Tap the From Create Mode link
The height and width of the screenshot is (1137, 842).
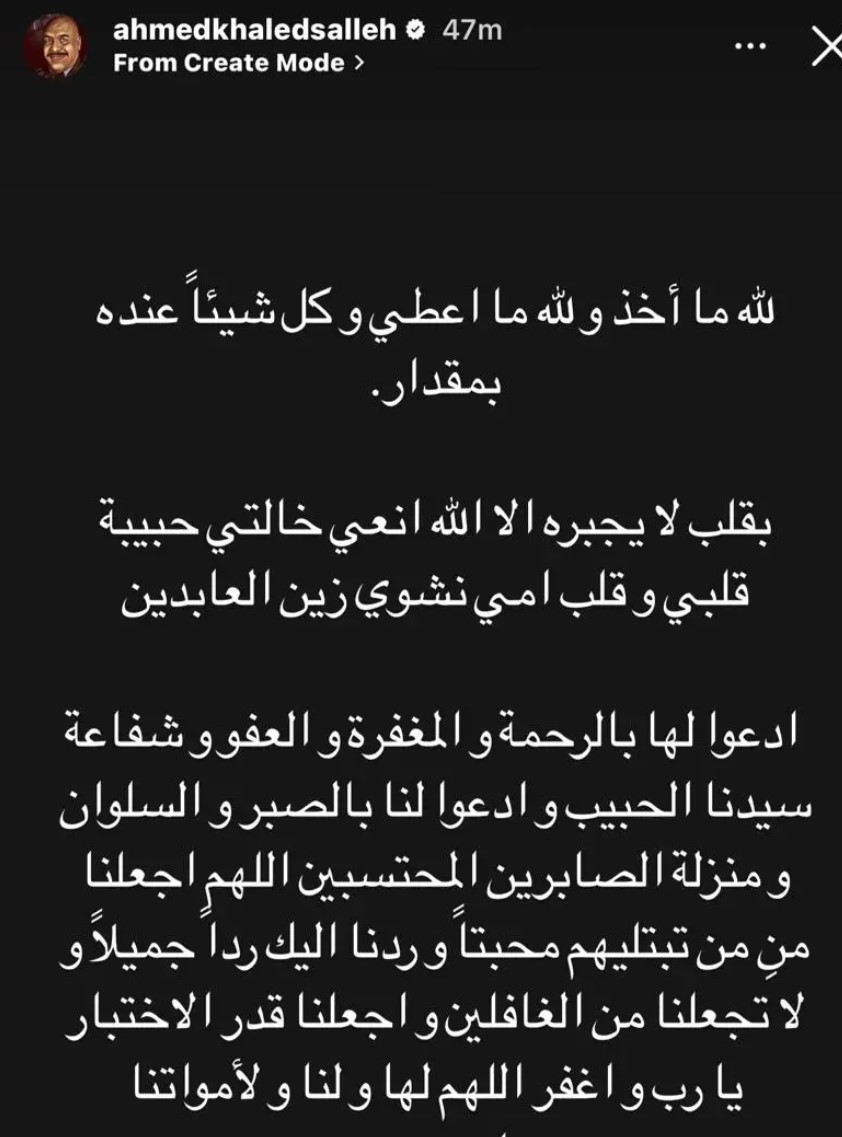(x=236, y=63)
